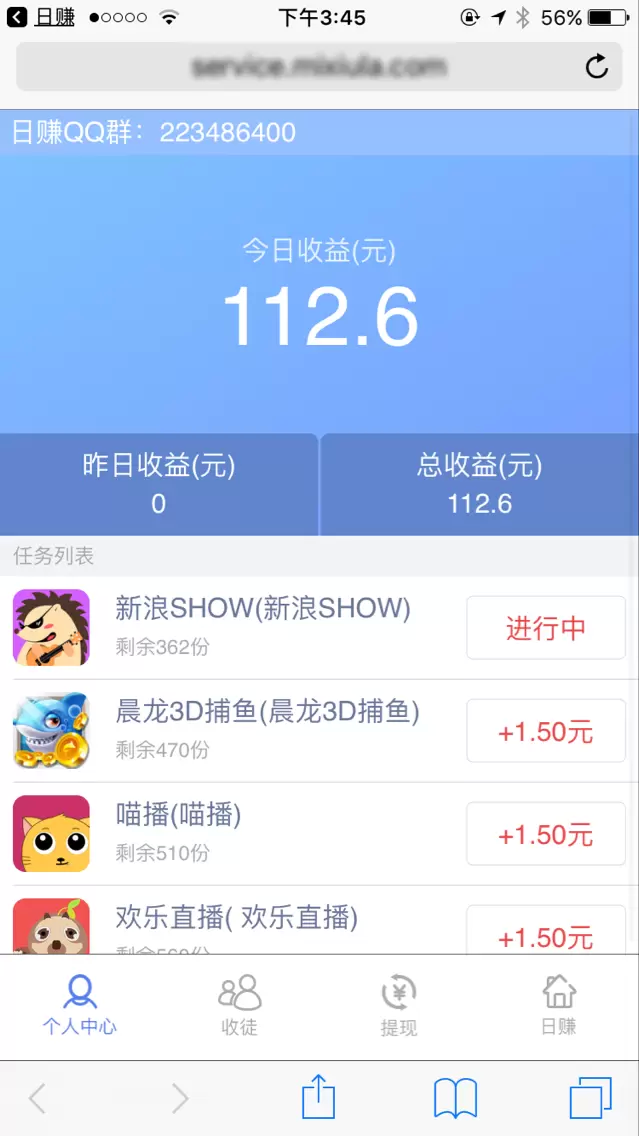The image size is (639, 1136).
Task: Claim +1.50元 for 晨龙3D捕鱼
Action: click(545, 731)
